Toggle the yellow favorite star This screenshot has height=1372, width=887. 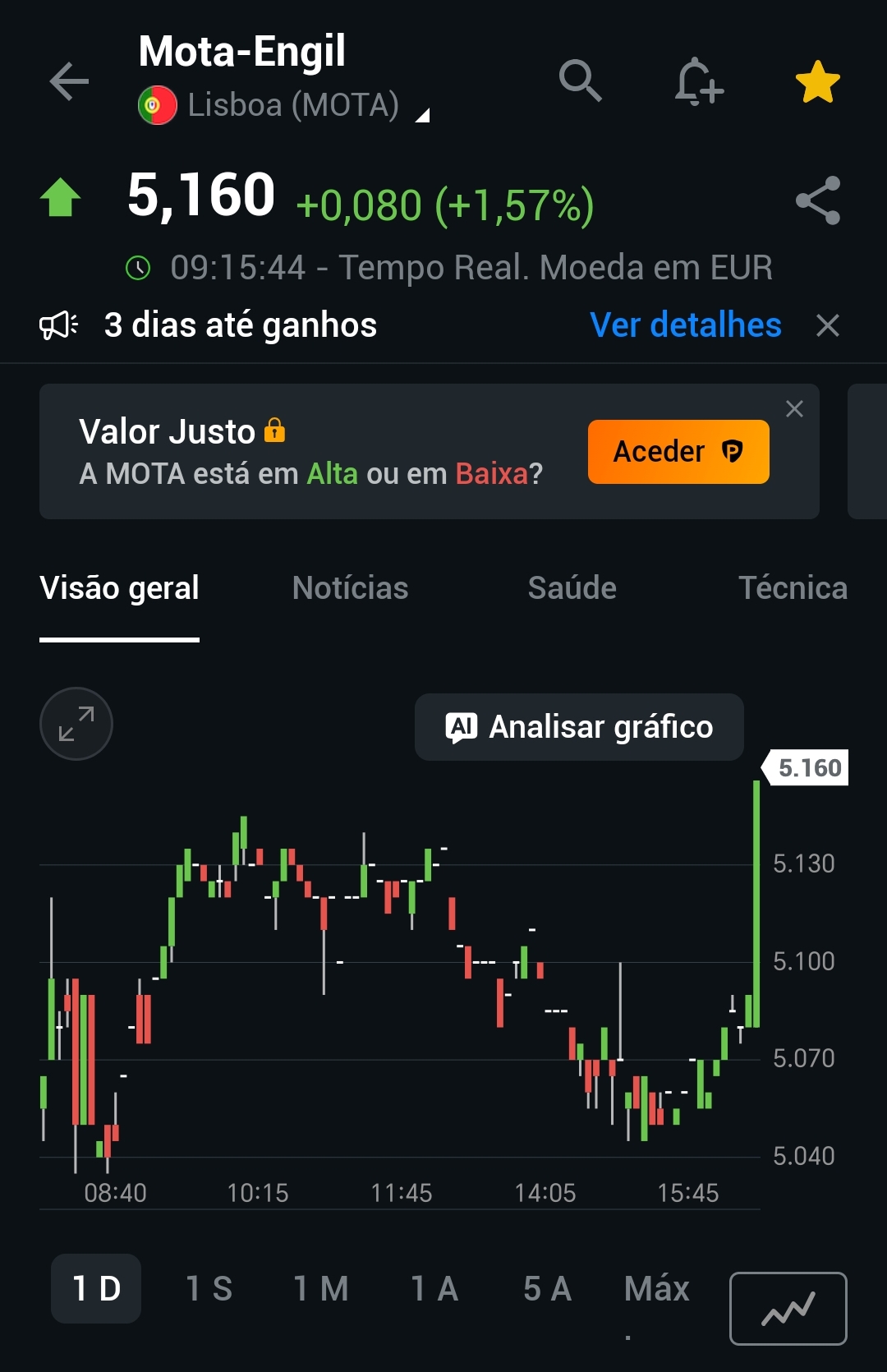click(x=817, y=82)
